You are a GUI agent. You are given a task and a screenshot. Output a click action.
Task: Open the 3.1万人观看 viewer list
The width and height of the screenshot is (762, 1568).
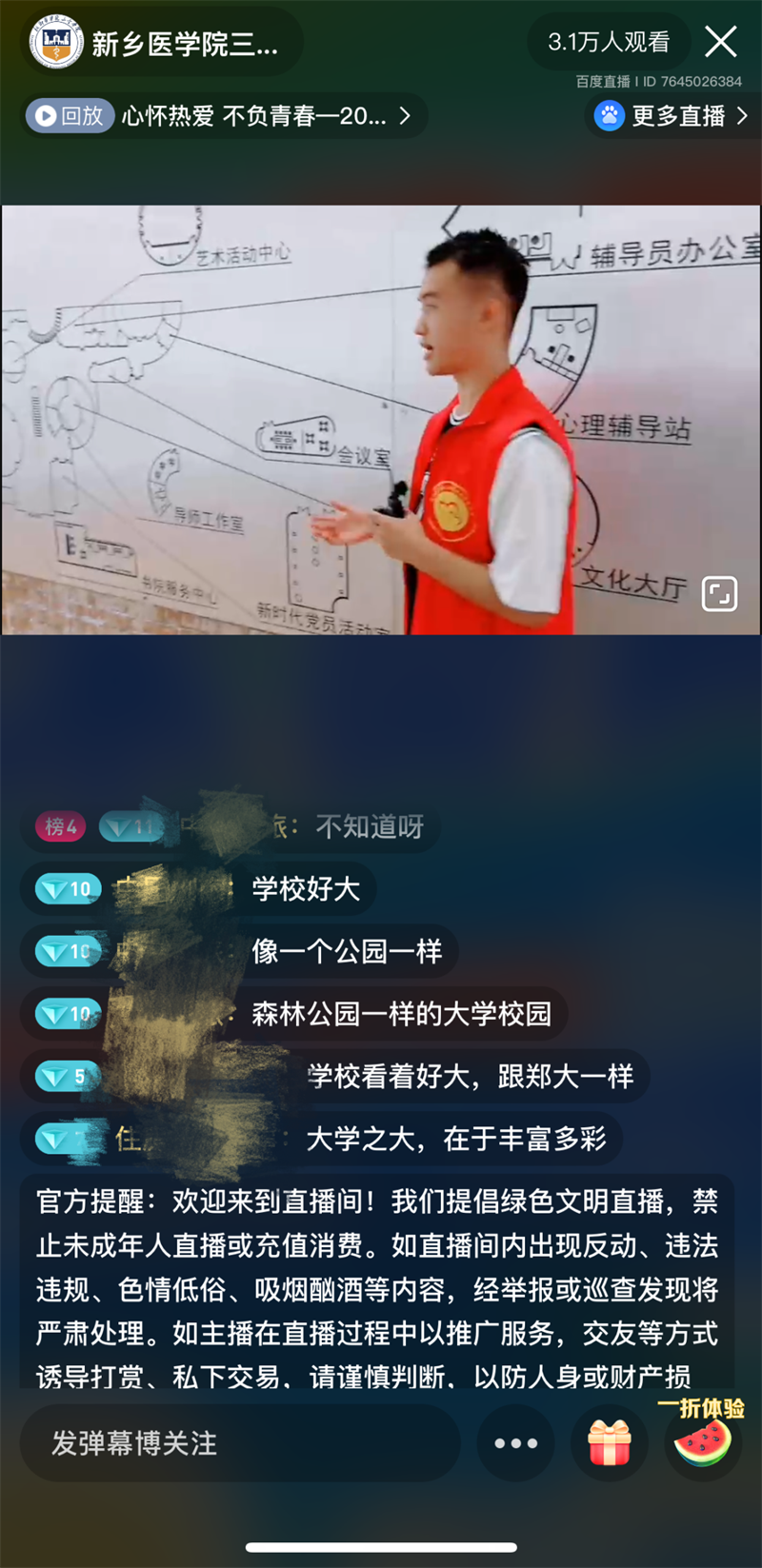coord(609,42)
